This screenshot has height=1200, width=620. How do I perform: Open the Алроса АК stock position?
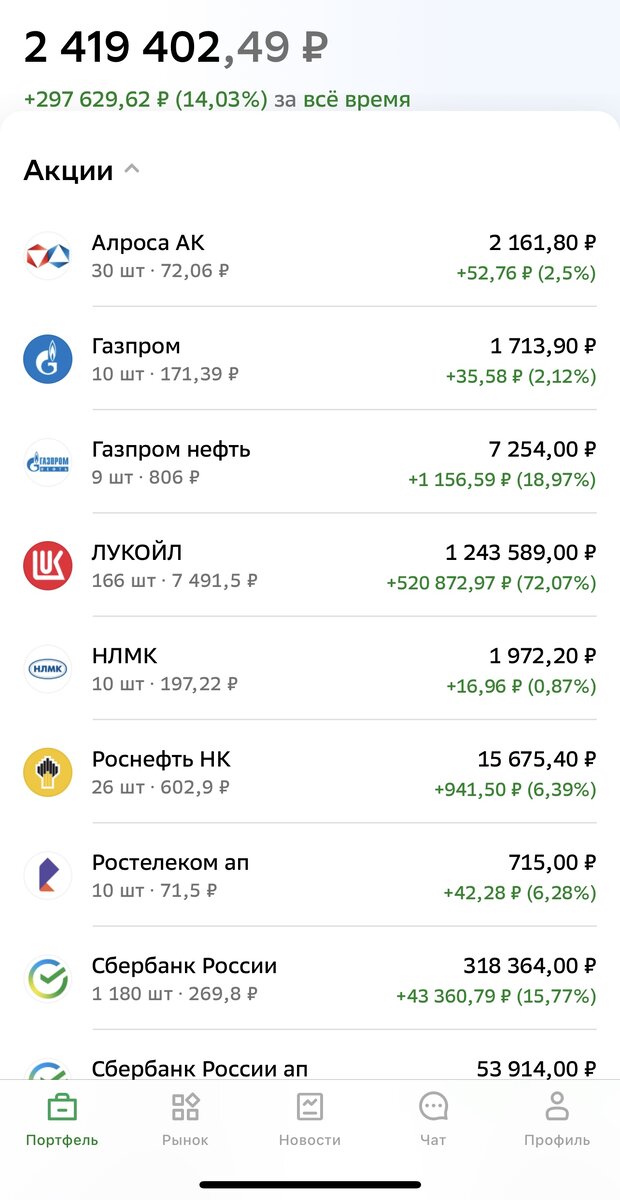click(x=310, y=255)
